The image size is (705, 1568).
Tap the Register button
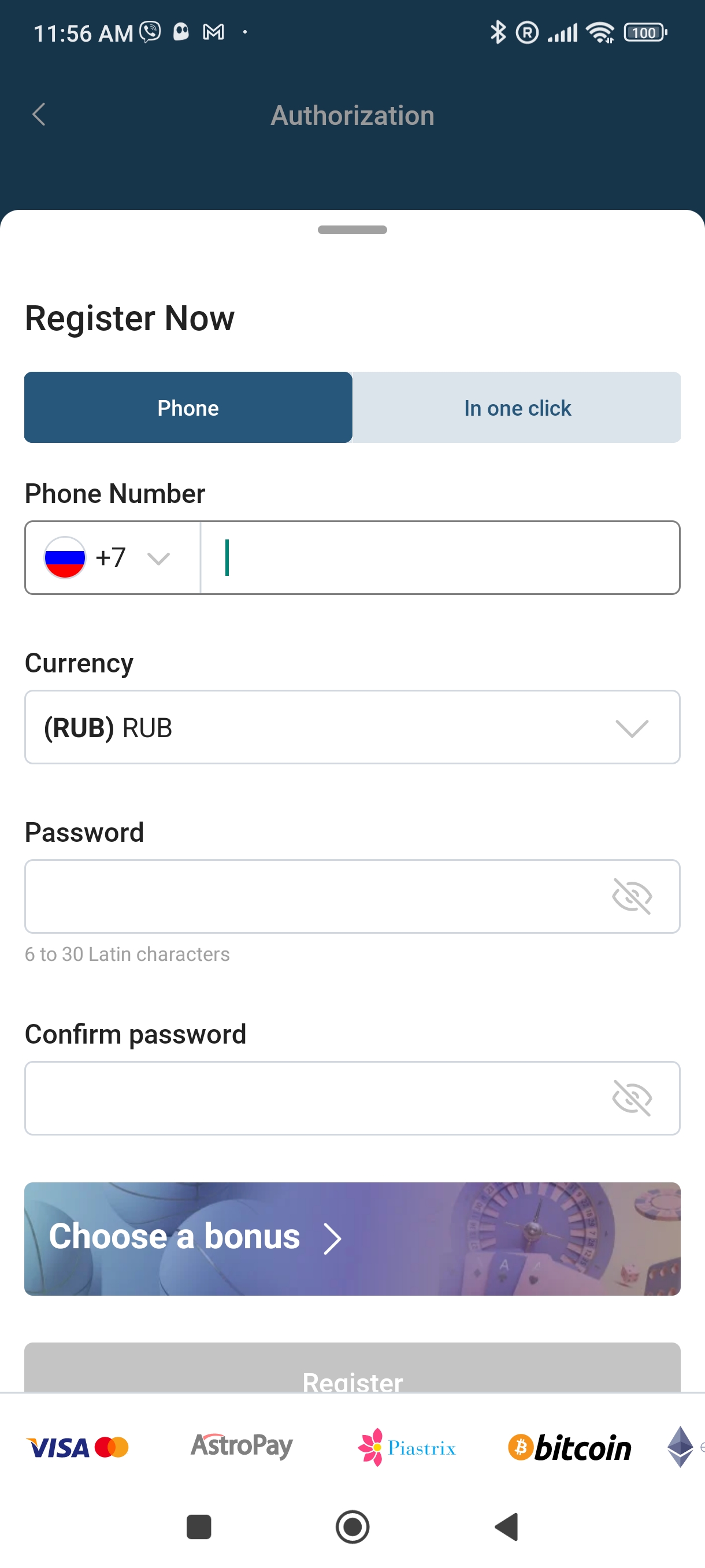[x=351, y=1372]
